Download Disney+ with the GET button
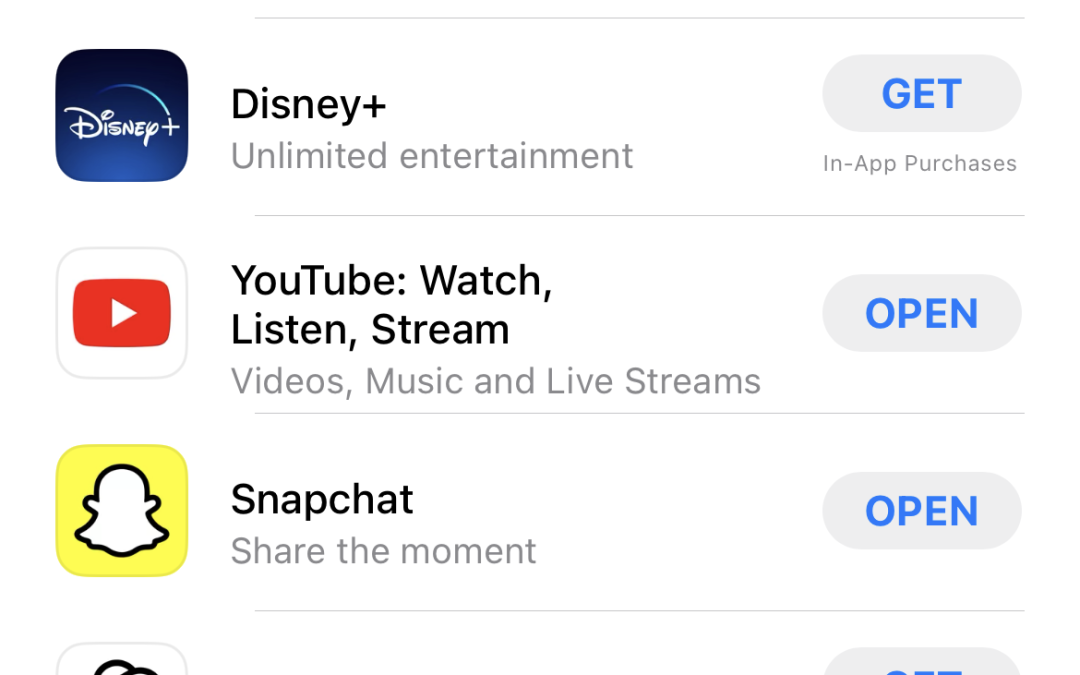The height and width of the screenshot is (675, 1080). coord(921,94)
